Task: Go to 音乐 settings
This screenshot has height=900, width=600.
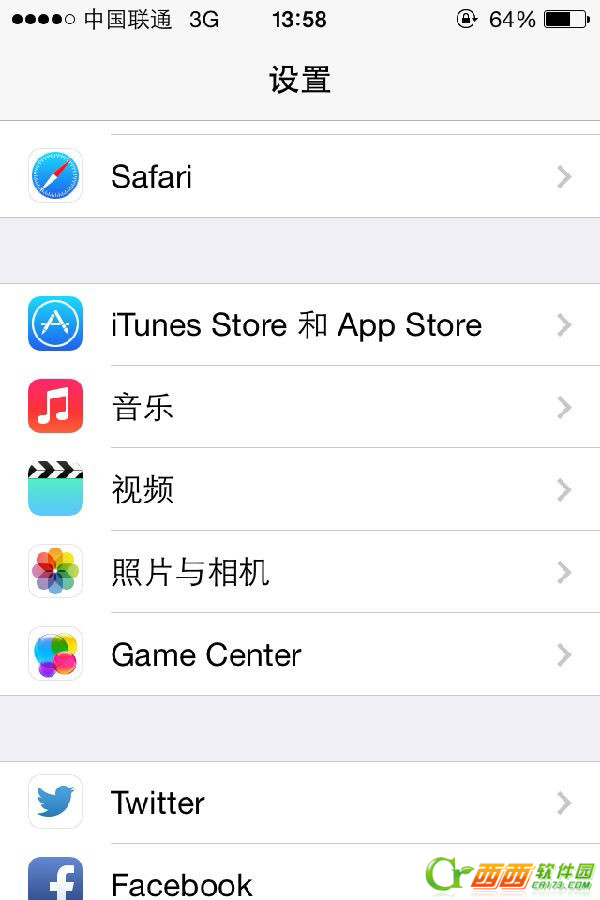Action: click(300, 407)
